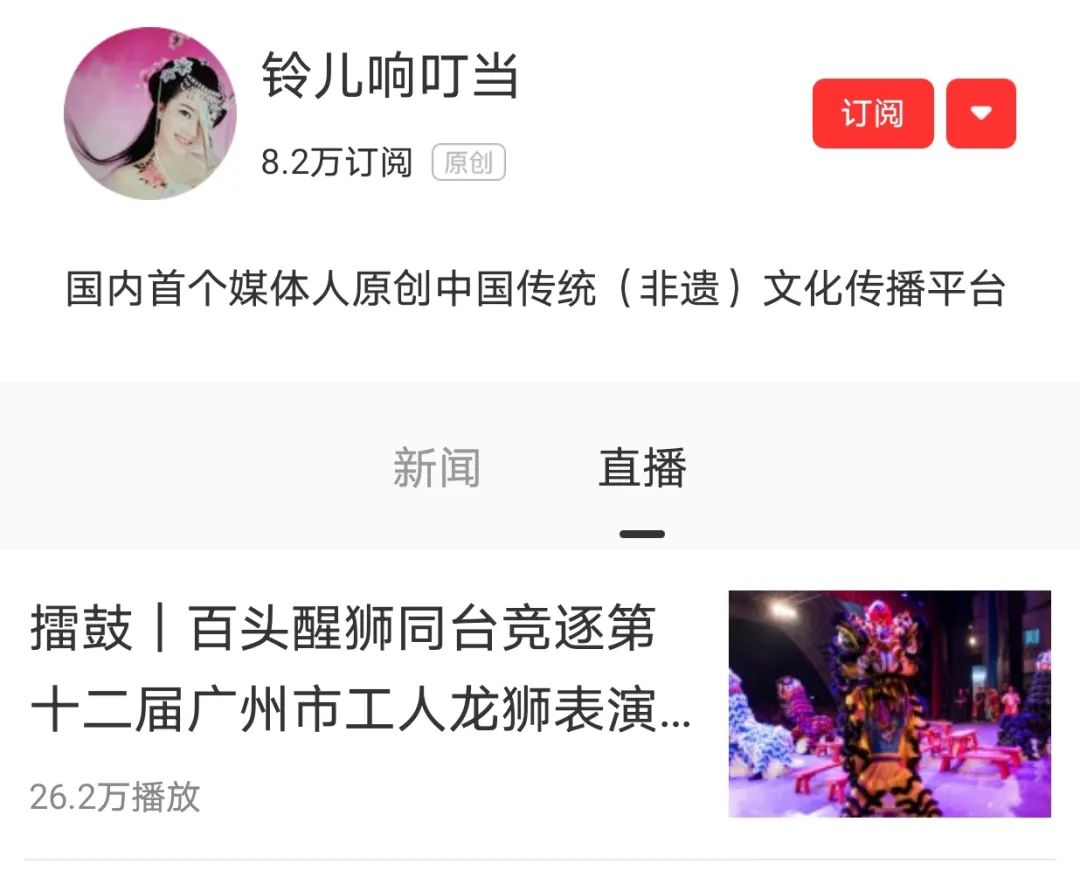Switch to the 新闻 tab
The height and width of the screenshot is (870, 1080).
tap(436, 469)
